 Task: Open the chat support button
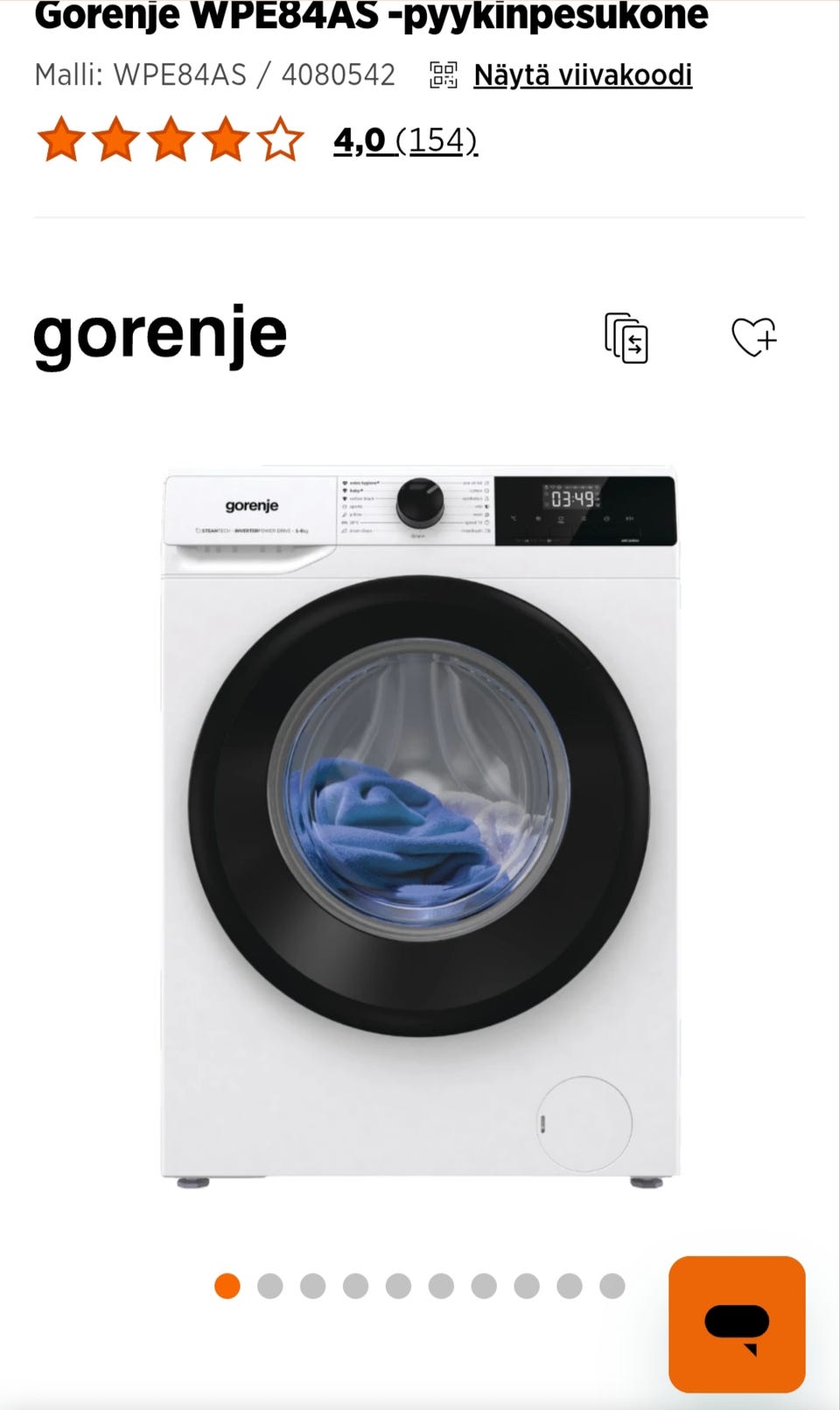click(x=737, y=1323)
